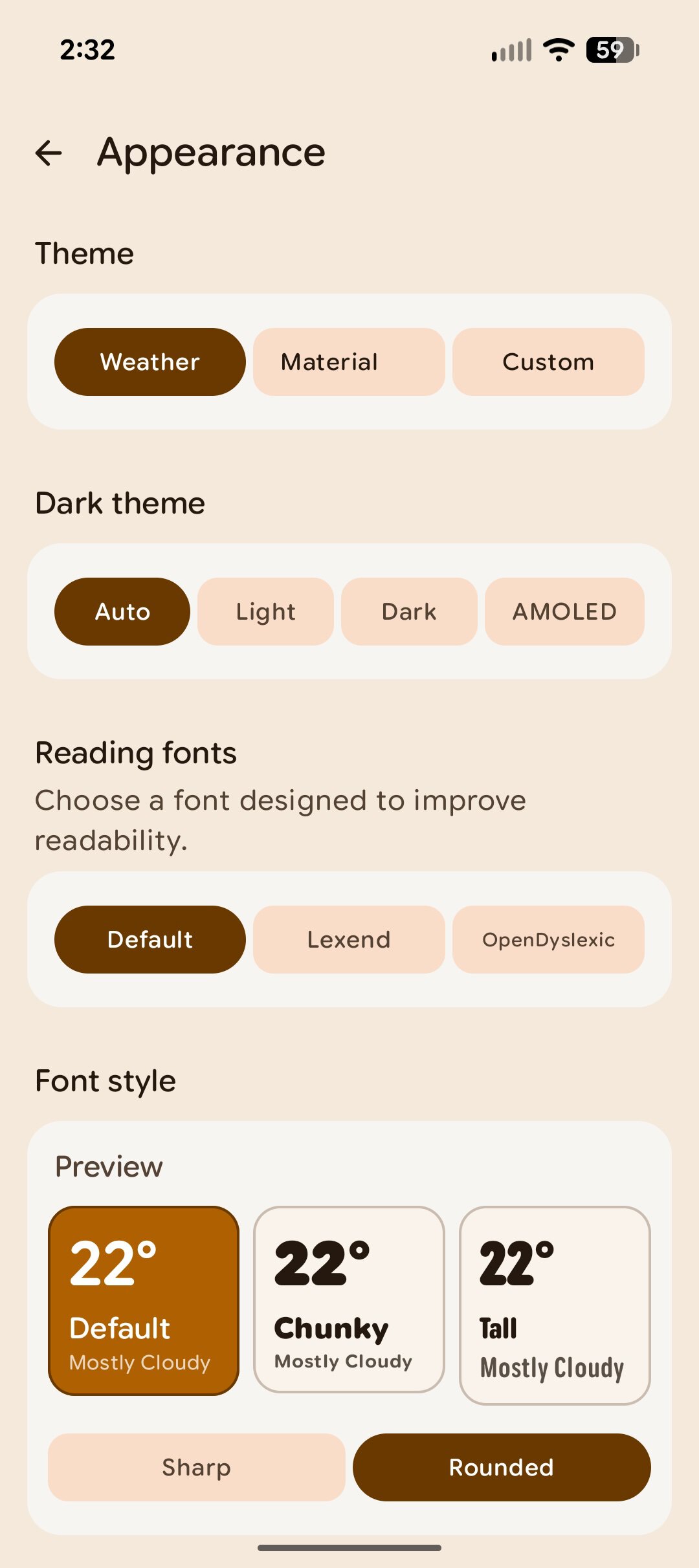Choose the Custom theme option
The image size is (699, 1568).
(548, 362)
